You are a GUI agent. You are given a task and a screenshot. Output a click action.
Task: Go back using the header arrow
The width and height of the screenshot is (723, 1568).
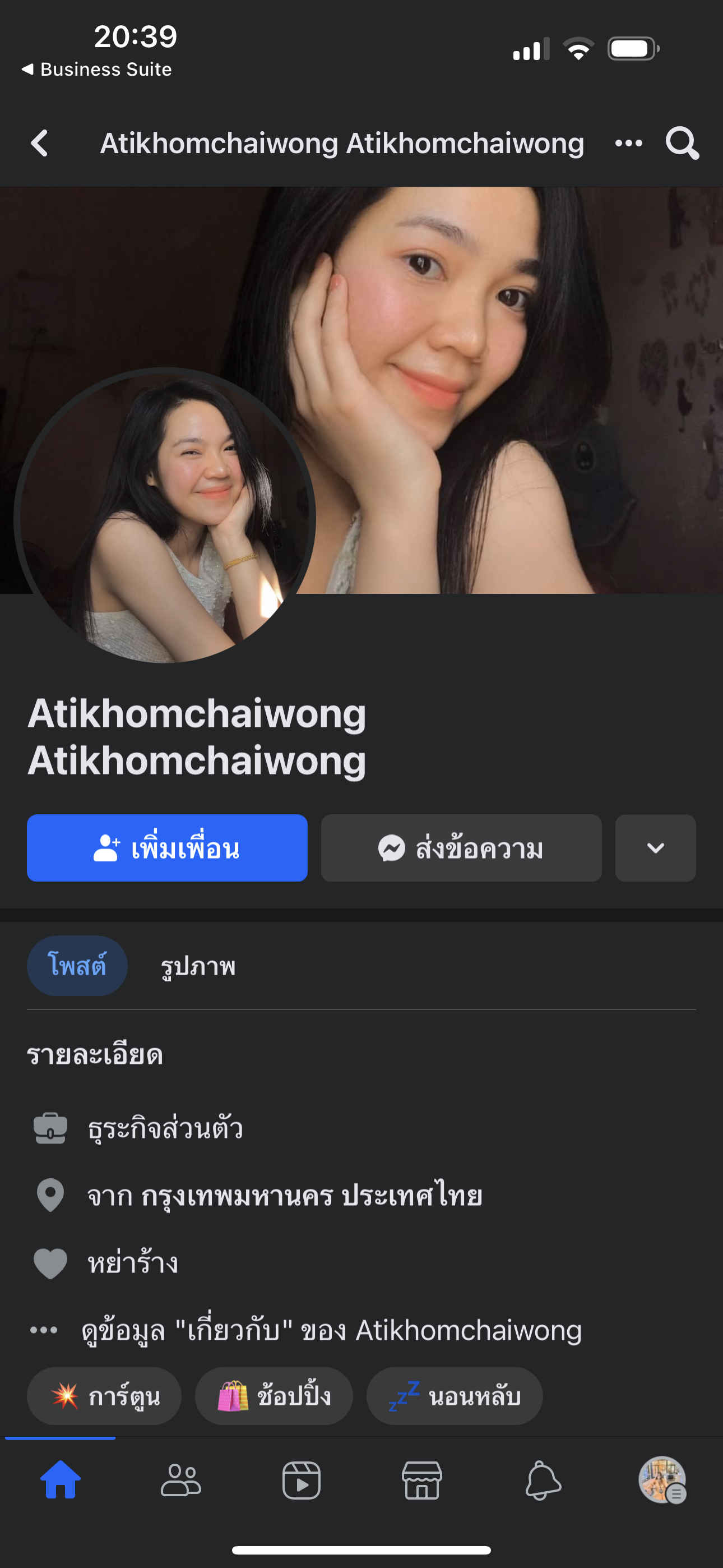(x=40, y=144)
